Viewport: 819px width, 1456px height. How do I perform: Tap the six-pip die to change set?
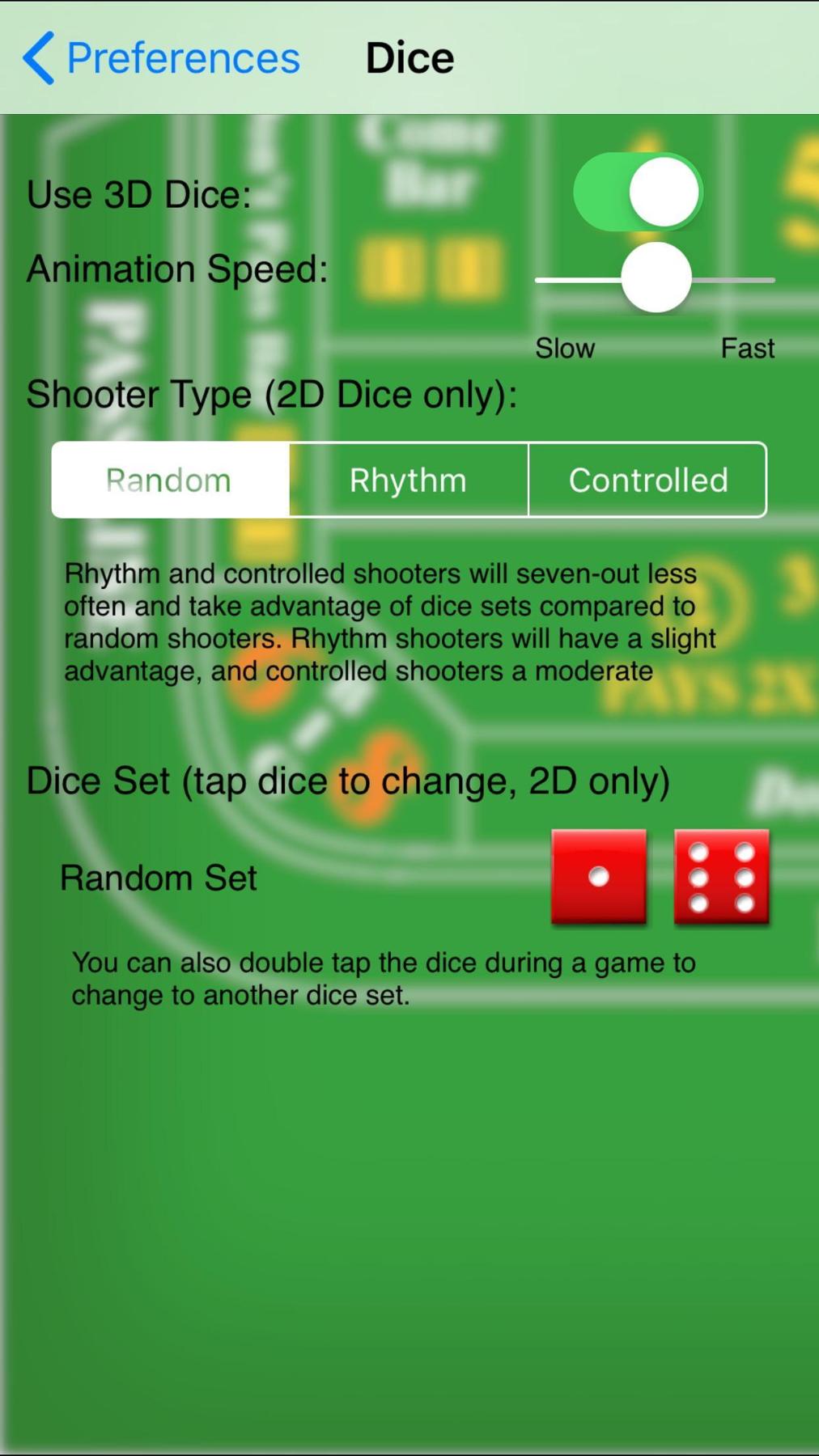pyautogui.click(x=721, y=877)
